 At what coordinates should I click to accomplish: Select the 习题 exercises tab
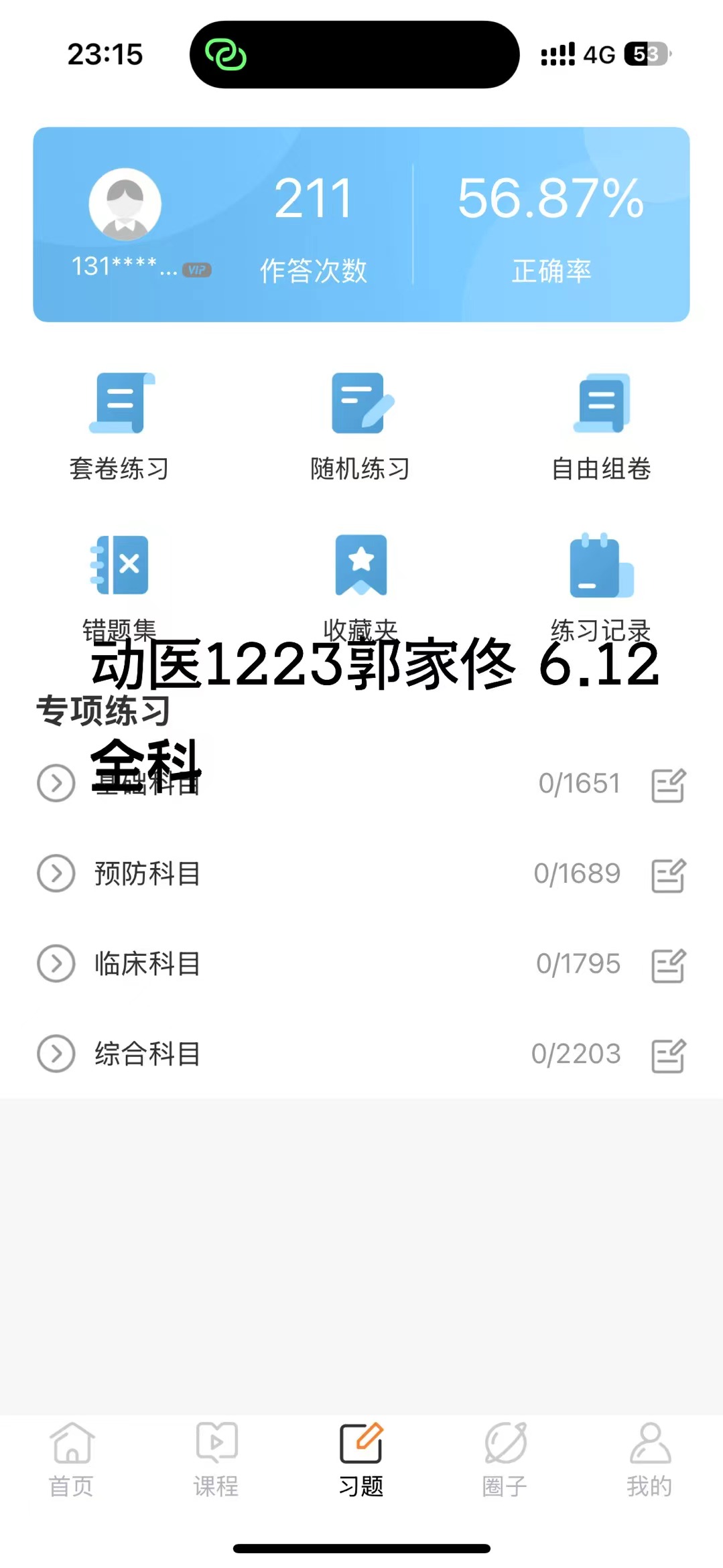pyautogui.click(x=361, y=1460)
